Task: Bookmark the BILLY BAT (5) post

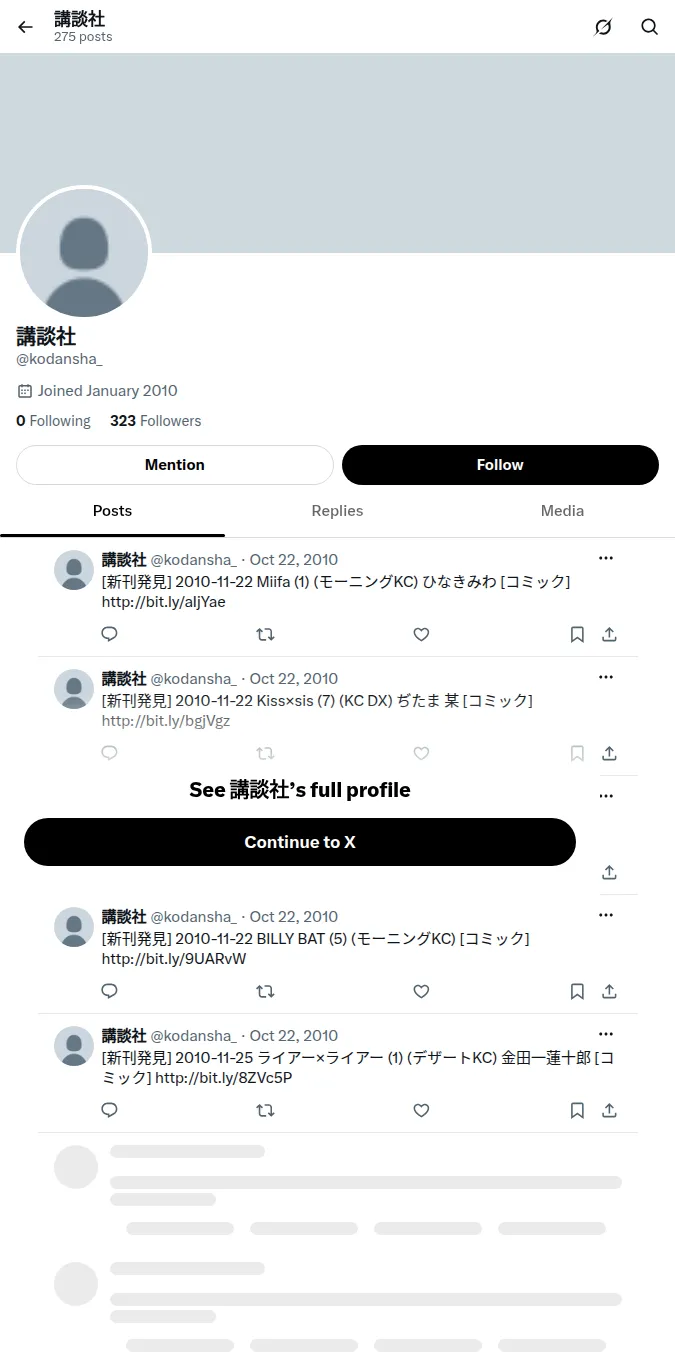Action: pyautogui.click(x=577, y=991)
